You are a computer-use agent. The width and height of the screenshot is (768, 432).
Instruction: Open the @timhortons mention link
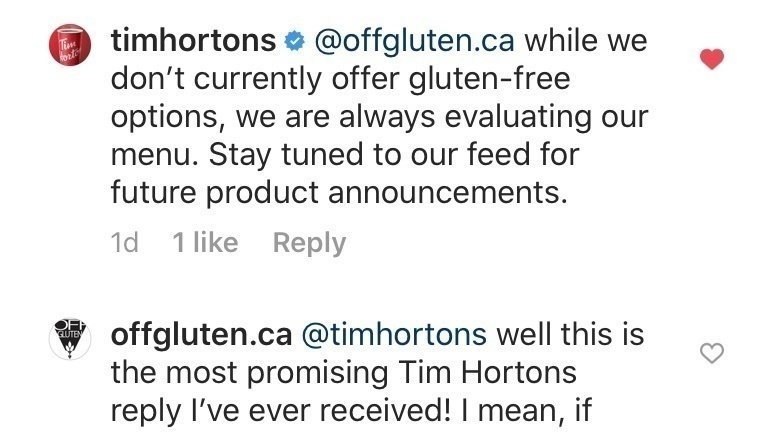(x=389, y=332)
